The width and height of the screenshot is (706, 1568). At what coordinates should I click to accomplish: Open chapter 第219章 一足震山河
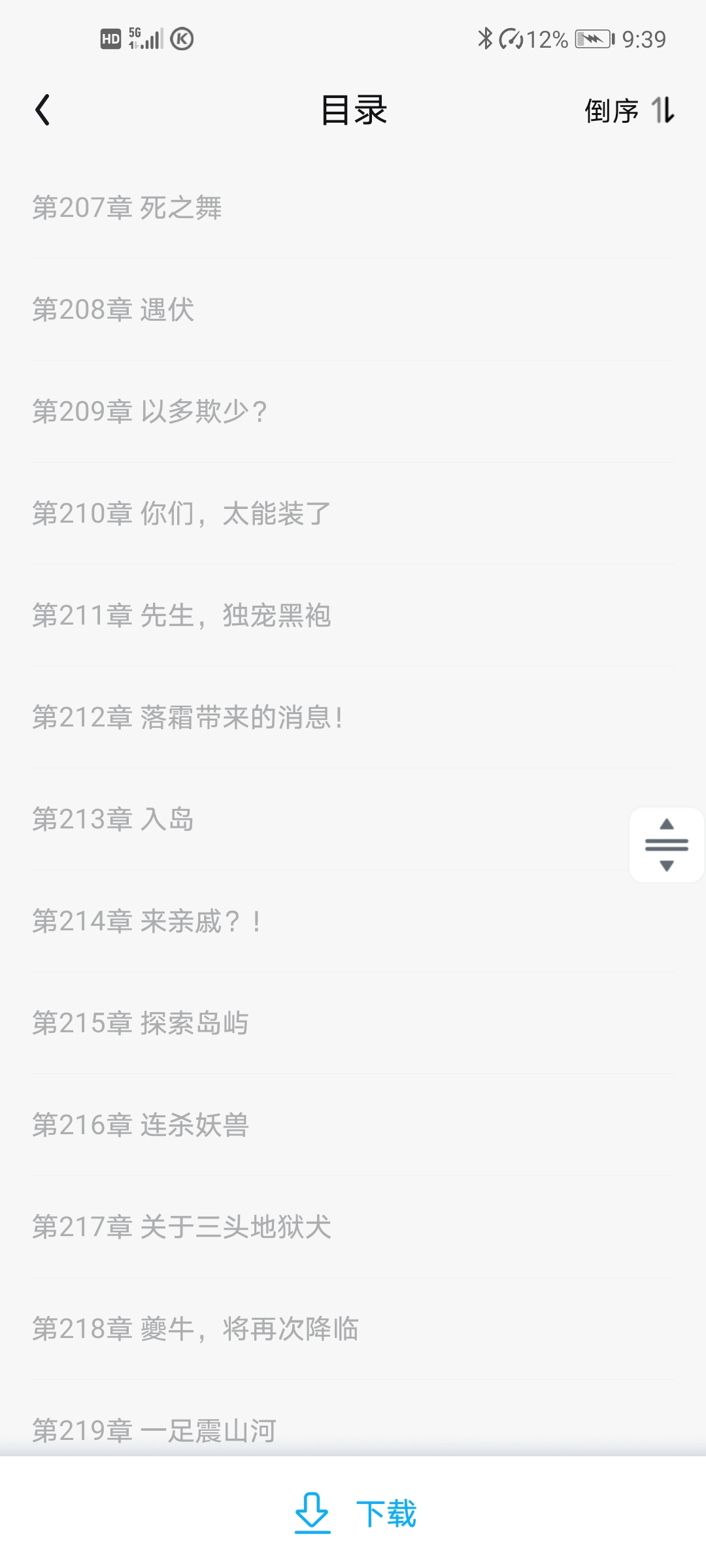[155, 1429]
